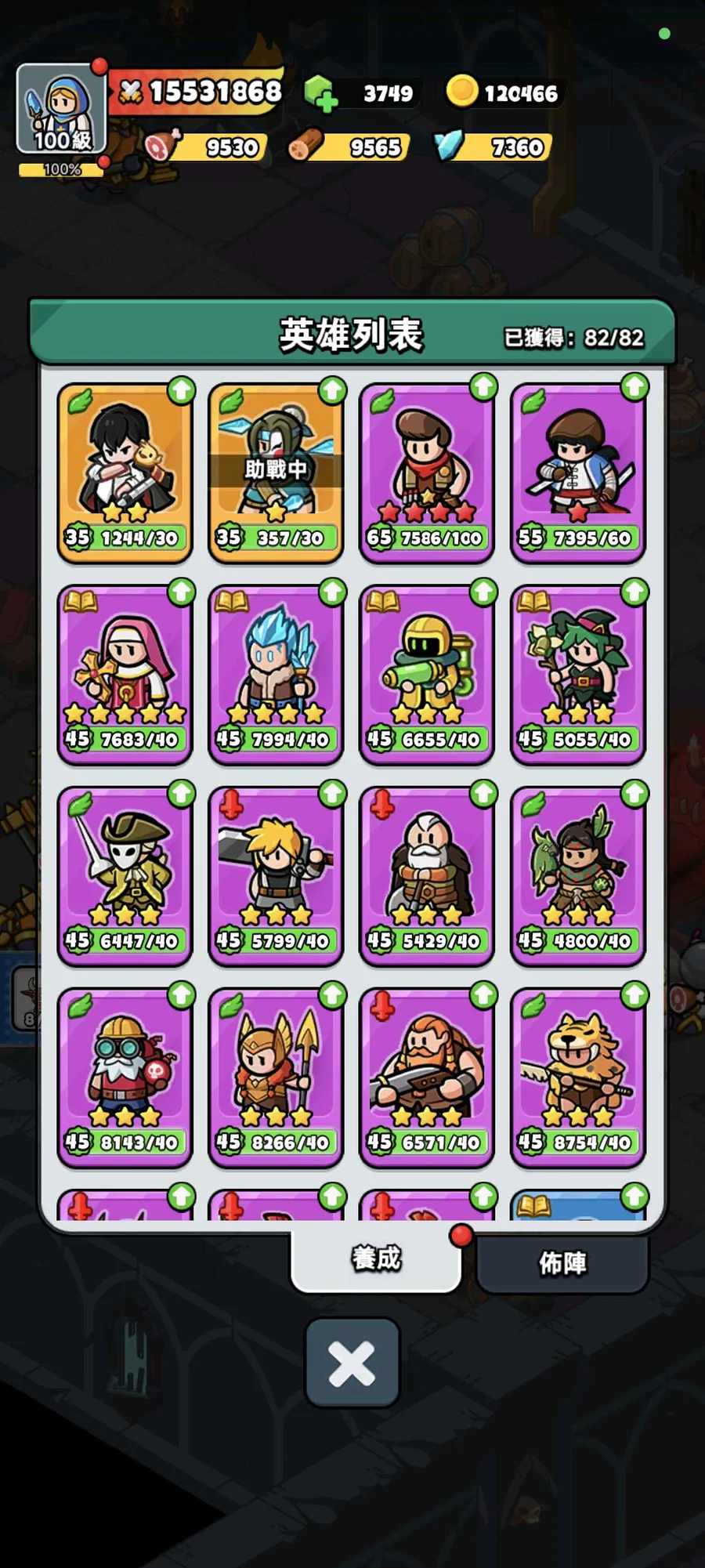Select the white-bearded hero 5429/40

427,875
